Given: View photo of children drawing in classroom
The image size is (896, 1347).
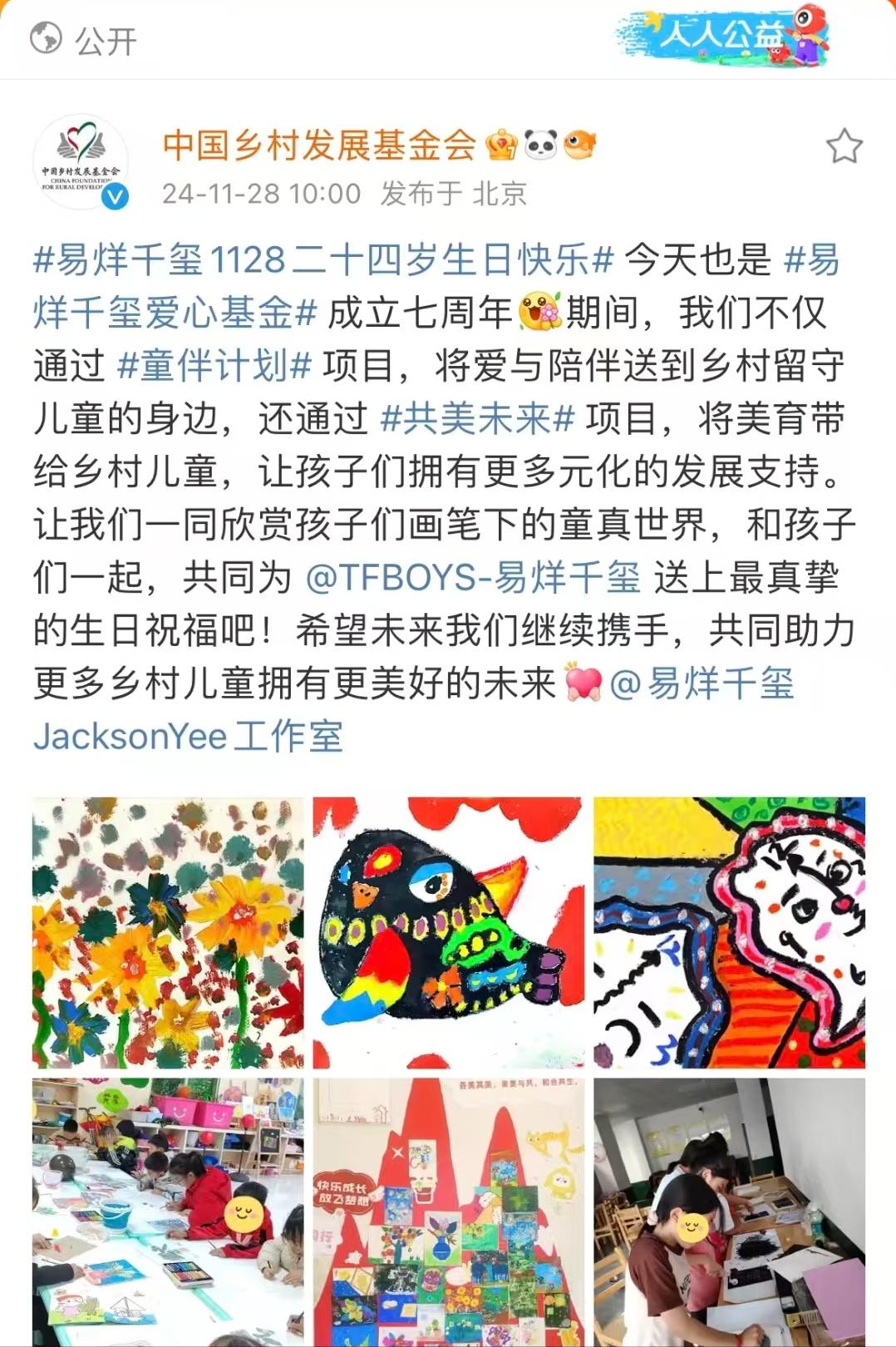Looking at the screenshot, I should pos(168,1211).
